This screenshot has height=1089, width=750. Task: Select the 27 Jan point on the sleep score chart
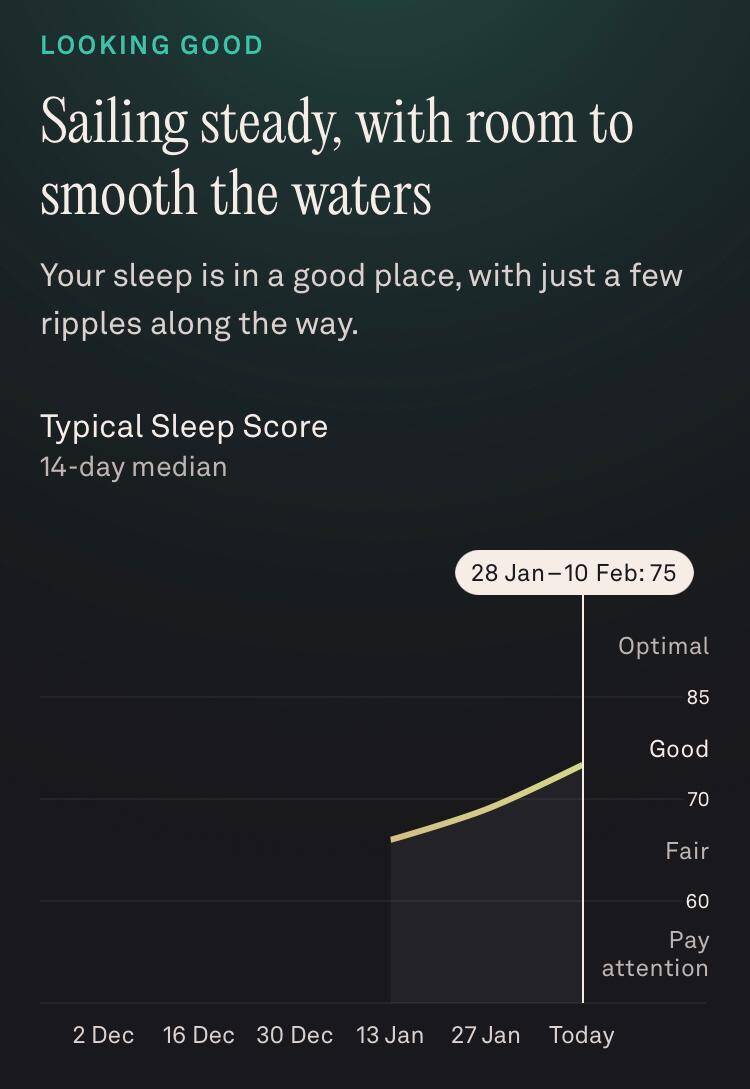tap(486, 809)
